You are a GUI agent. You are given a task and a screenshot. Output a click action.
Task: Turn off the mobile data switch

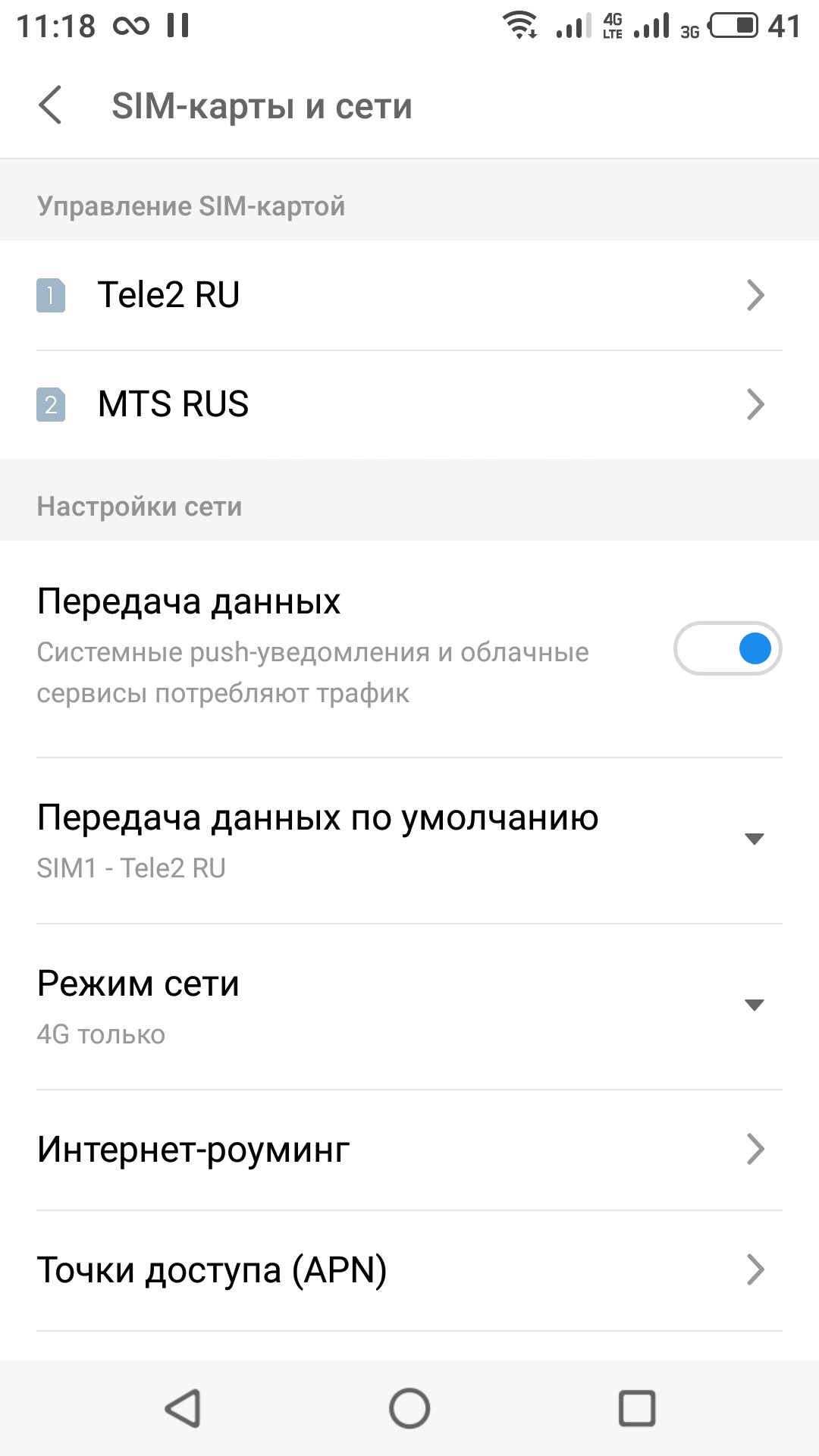pyautogui.click(x=727, y=648)
